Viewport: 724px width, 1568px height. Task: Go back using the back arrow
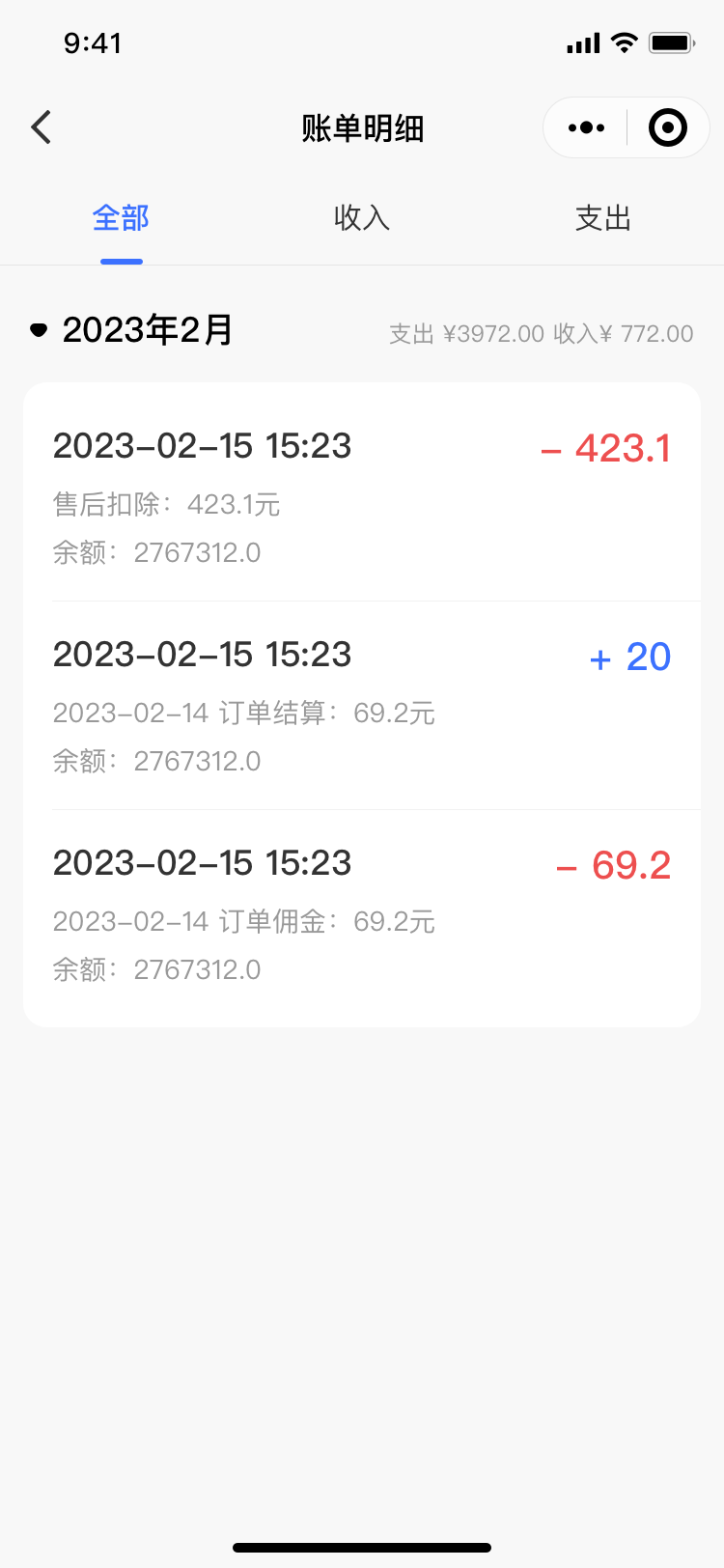41,127
